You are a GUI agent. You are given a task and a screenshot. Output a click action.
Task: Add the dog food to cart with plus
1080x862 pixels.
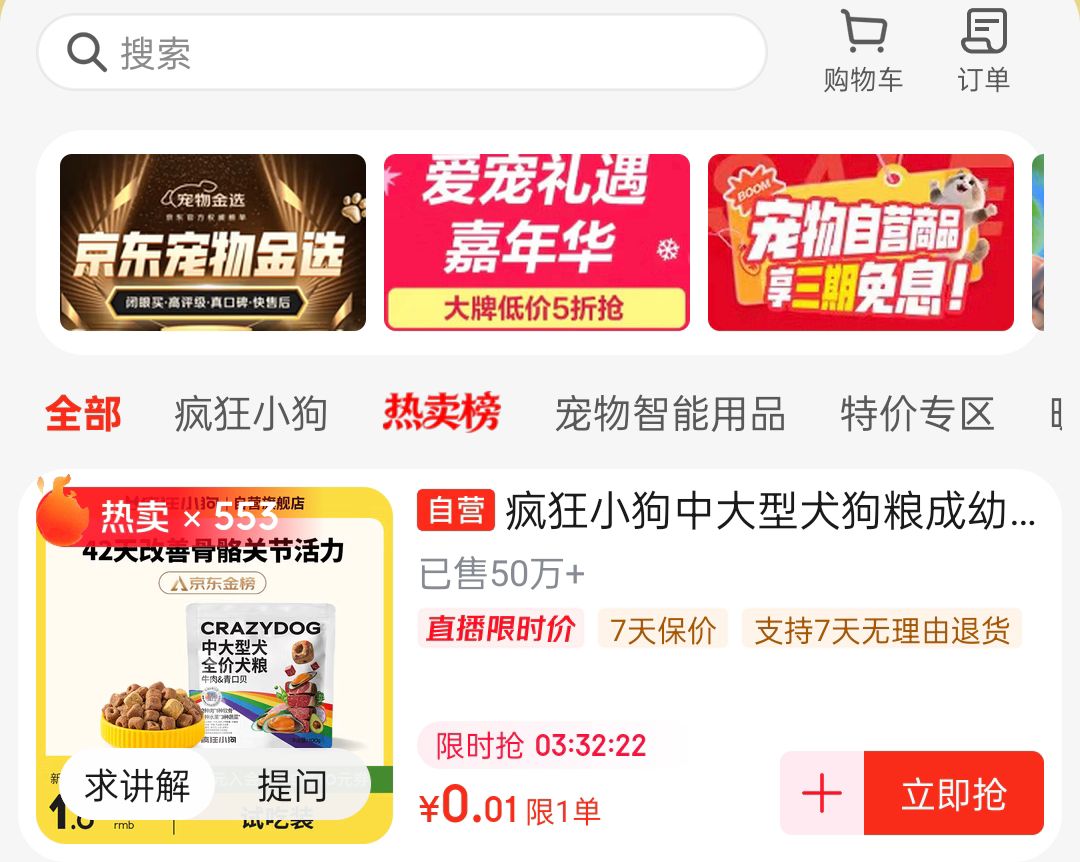(822, 793)
